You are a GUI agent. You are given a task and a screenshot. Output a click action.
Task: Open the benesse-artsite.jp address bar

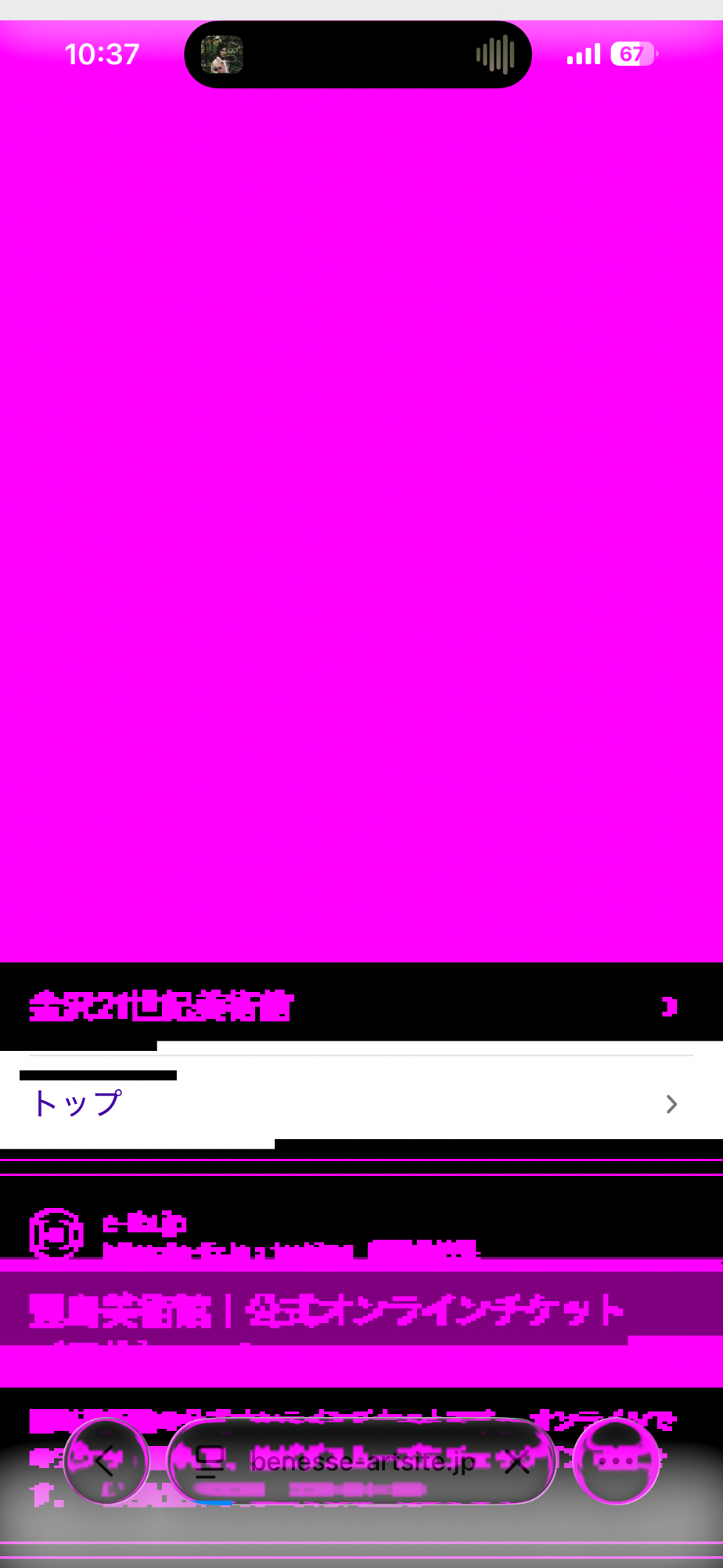tap(362, 1461)
